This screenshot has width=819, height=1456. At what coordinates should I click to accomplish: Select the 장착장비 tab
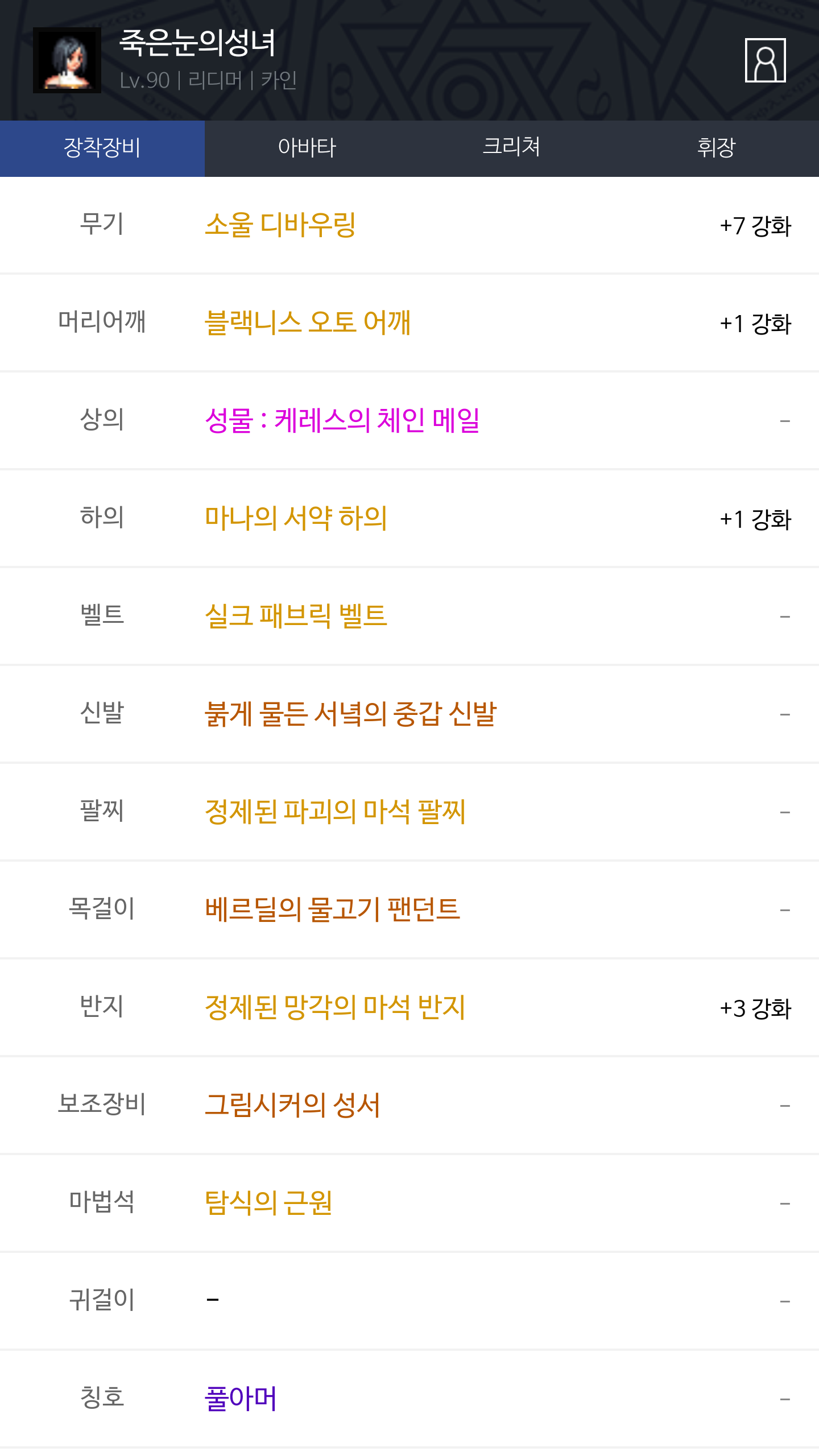pyautogui.click(x=102, y=148)
